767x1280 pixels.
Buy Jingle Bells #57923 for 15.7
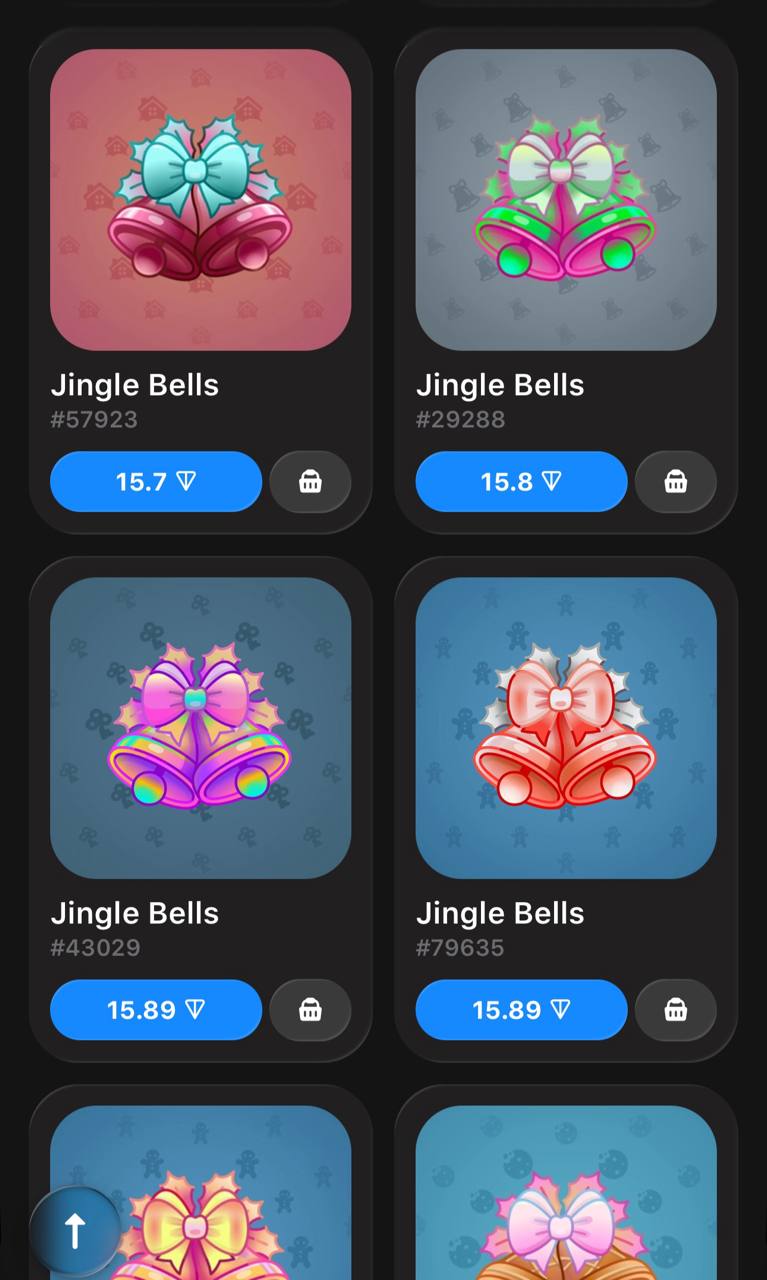click(156, 482)
